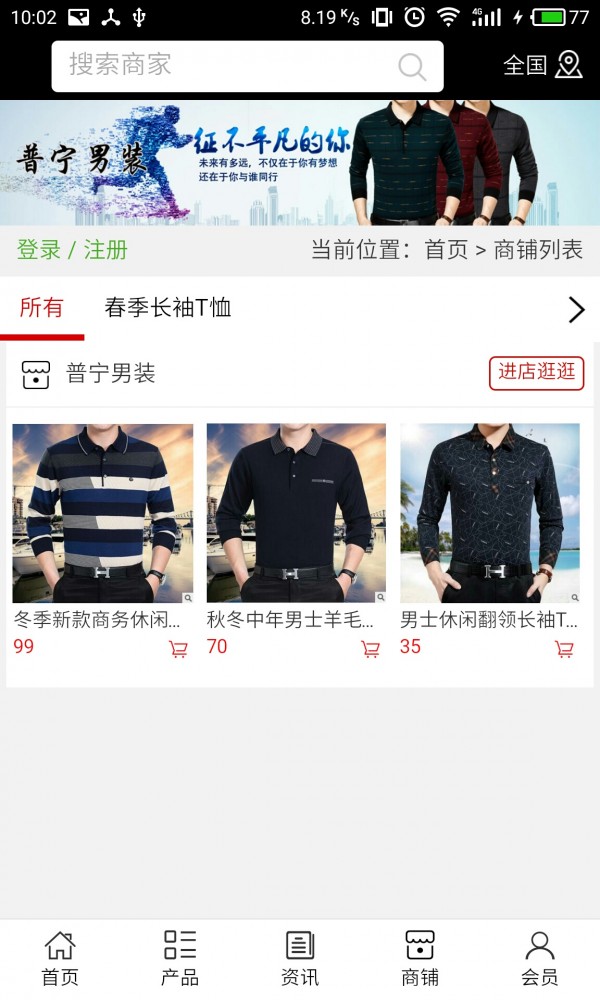Go to the 会员 bottom tab
The width and height of the screenshot is (600, 1000).
[x=539, y=958]
